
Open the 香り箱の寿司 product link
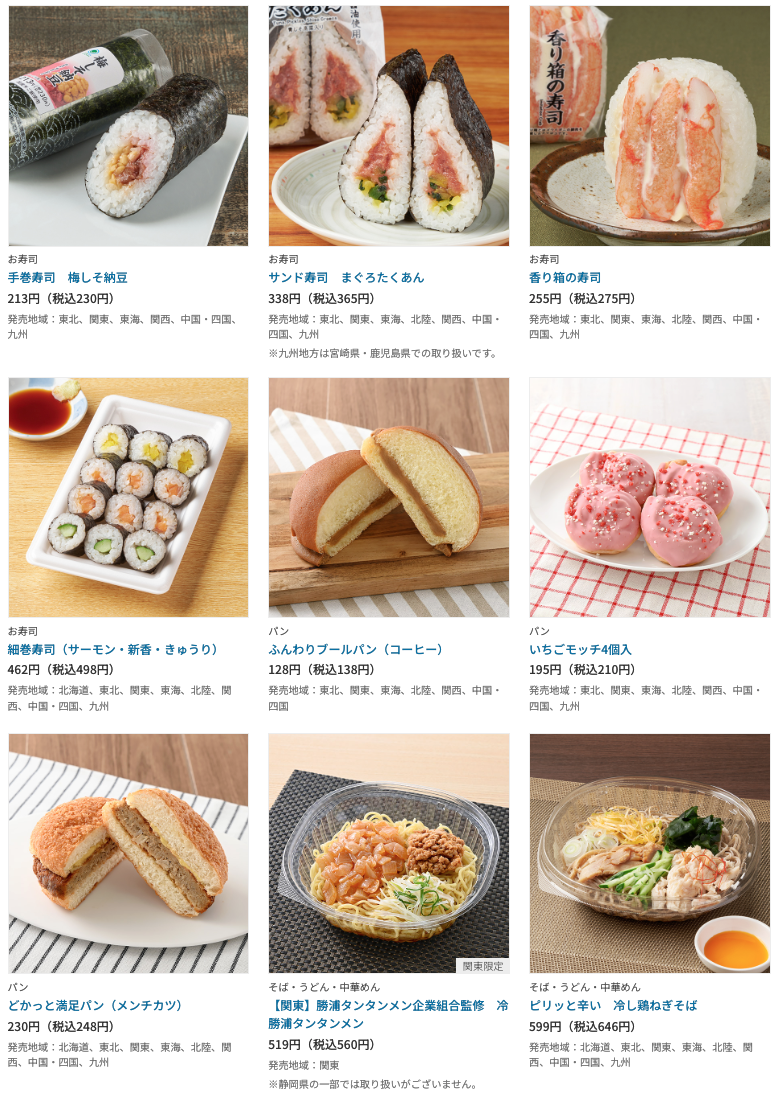[565, 277]
